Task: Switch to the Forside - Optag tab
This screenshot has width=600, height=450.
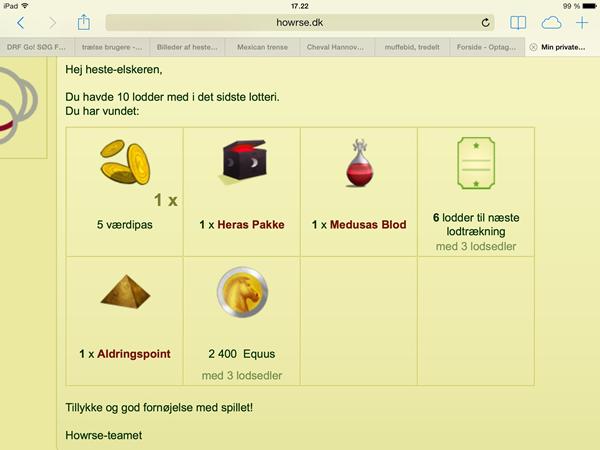Action: pos(486,47)
